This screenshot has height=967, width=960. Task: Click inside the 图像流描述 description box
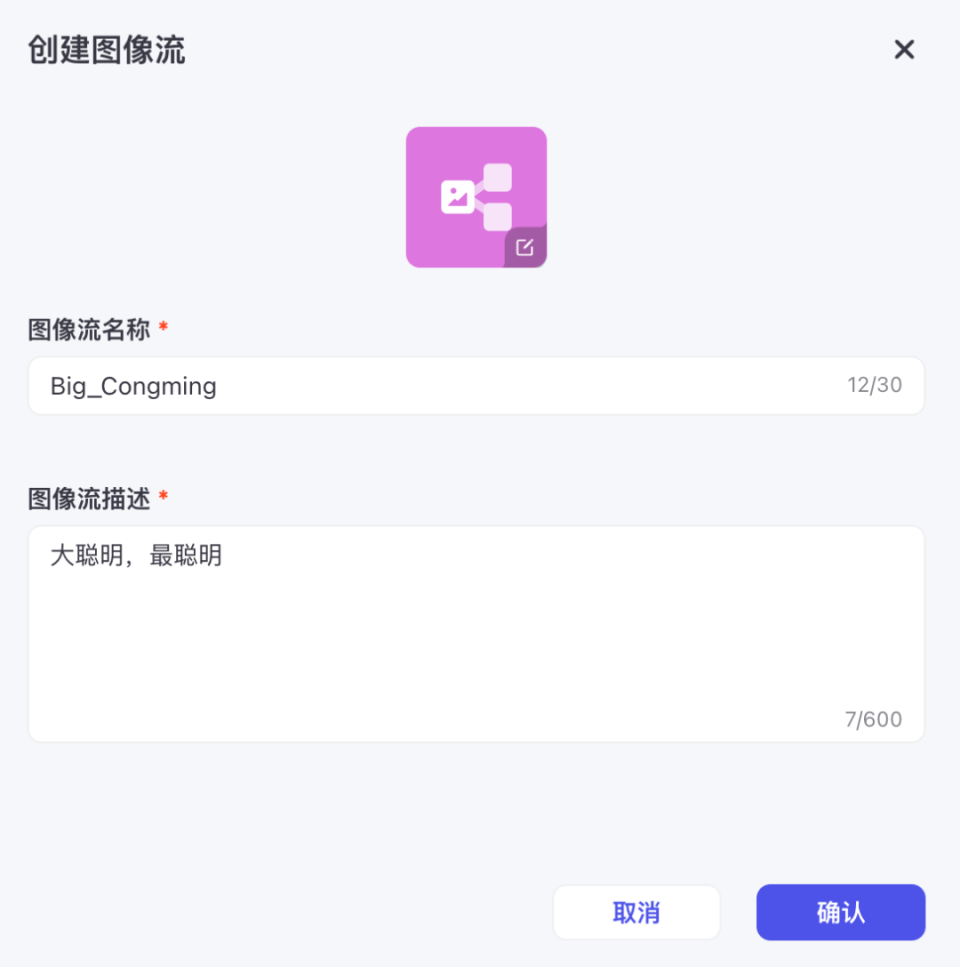pos(476,630)
